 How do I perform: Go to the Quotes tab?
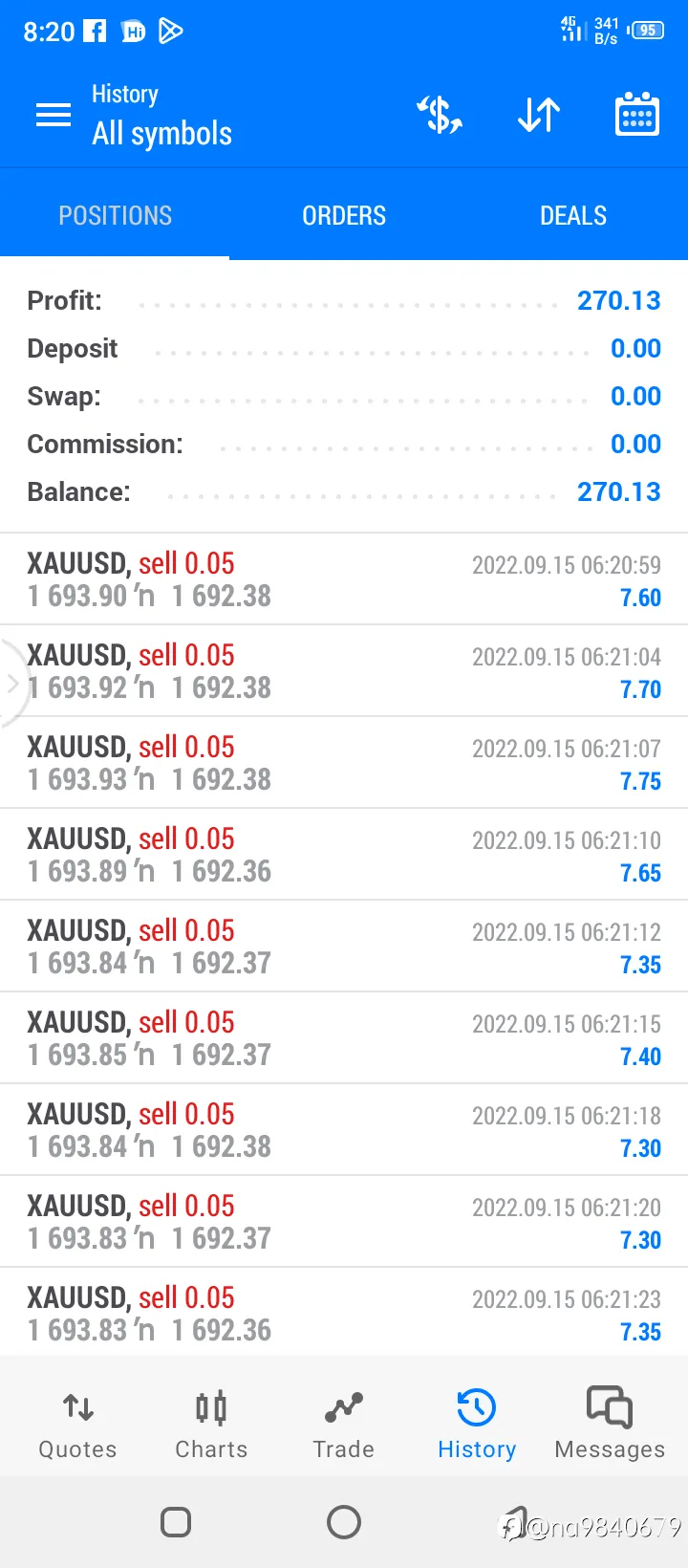click(77, 1425)
